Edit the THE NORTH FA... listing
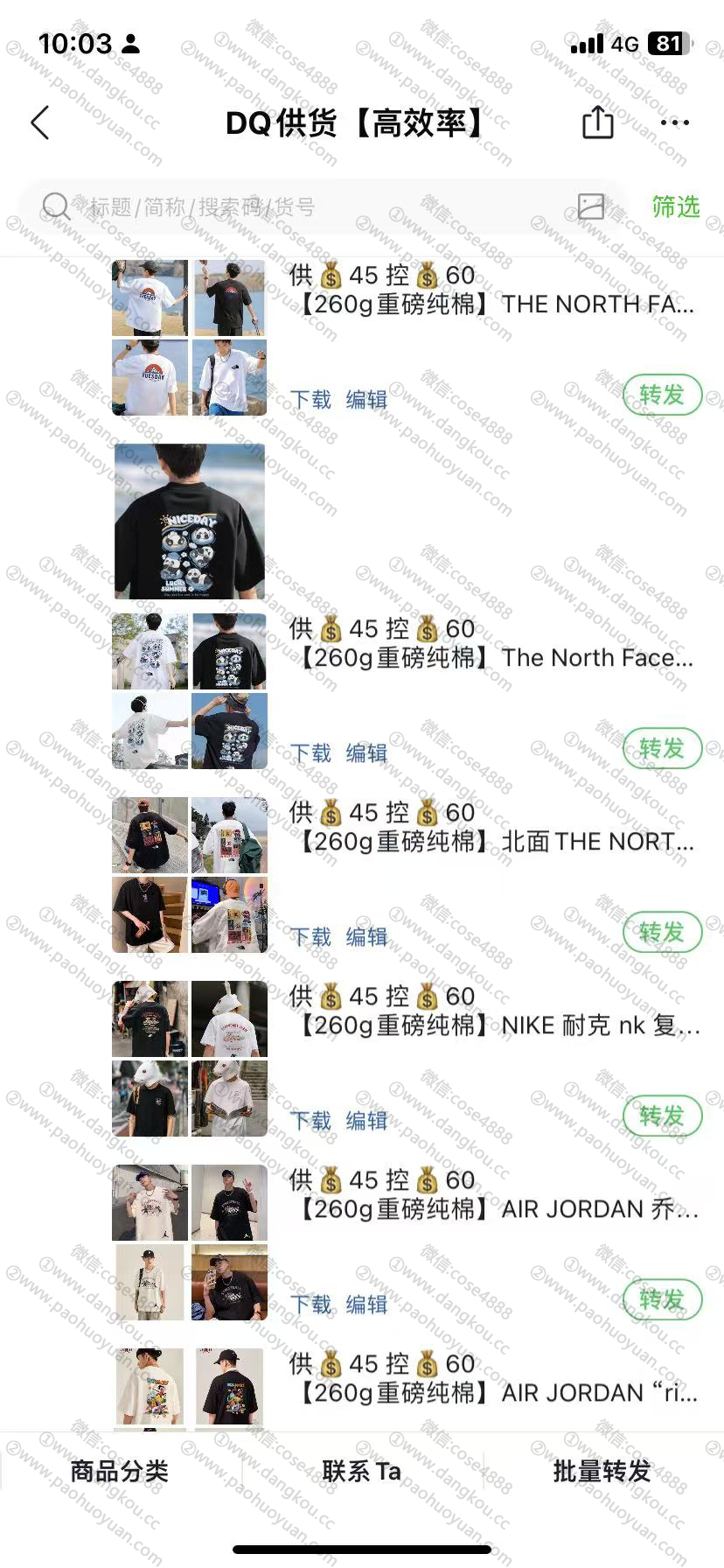This screenshot has height=1568, width=724. 366,400
